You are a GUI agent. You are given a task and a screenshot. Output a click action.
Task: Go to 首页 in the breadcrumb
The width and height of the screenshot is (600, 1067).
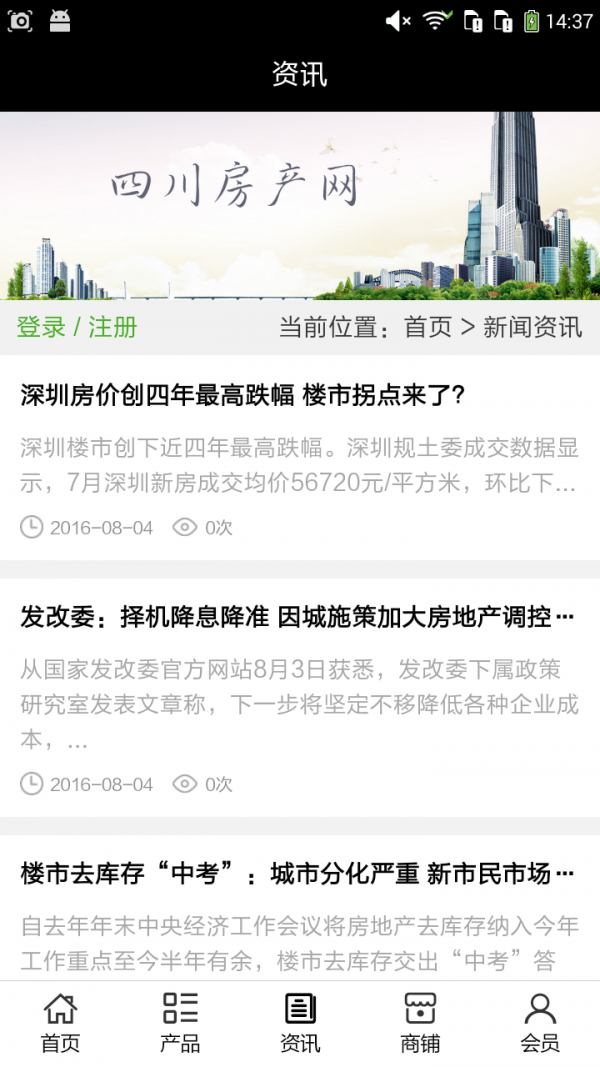point(428,327)
